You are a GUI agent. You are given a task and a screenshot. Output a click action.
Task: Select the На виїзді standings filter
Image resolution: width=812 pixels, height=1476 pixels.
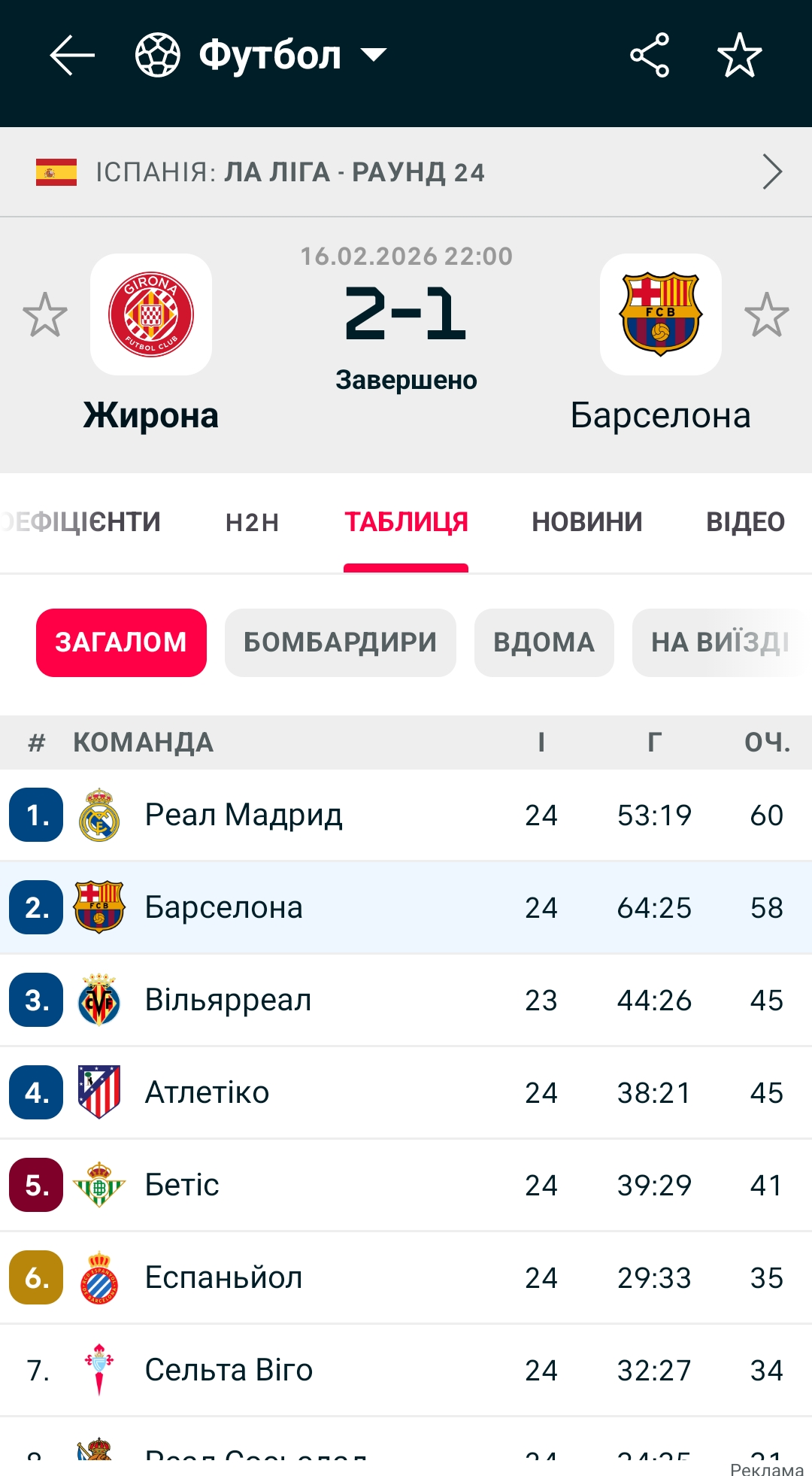click(x=720, y=642)
